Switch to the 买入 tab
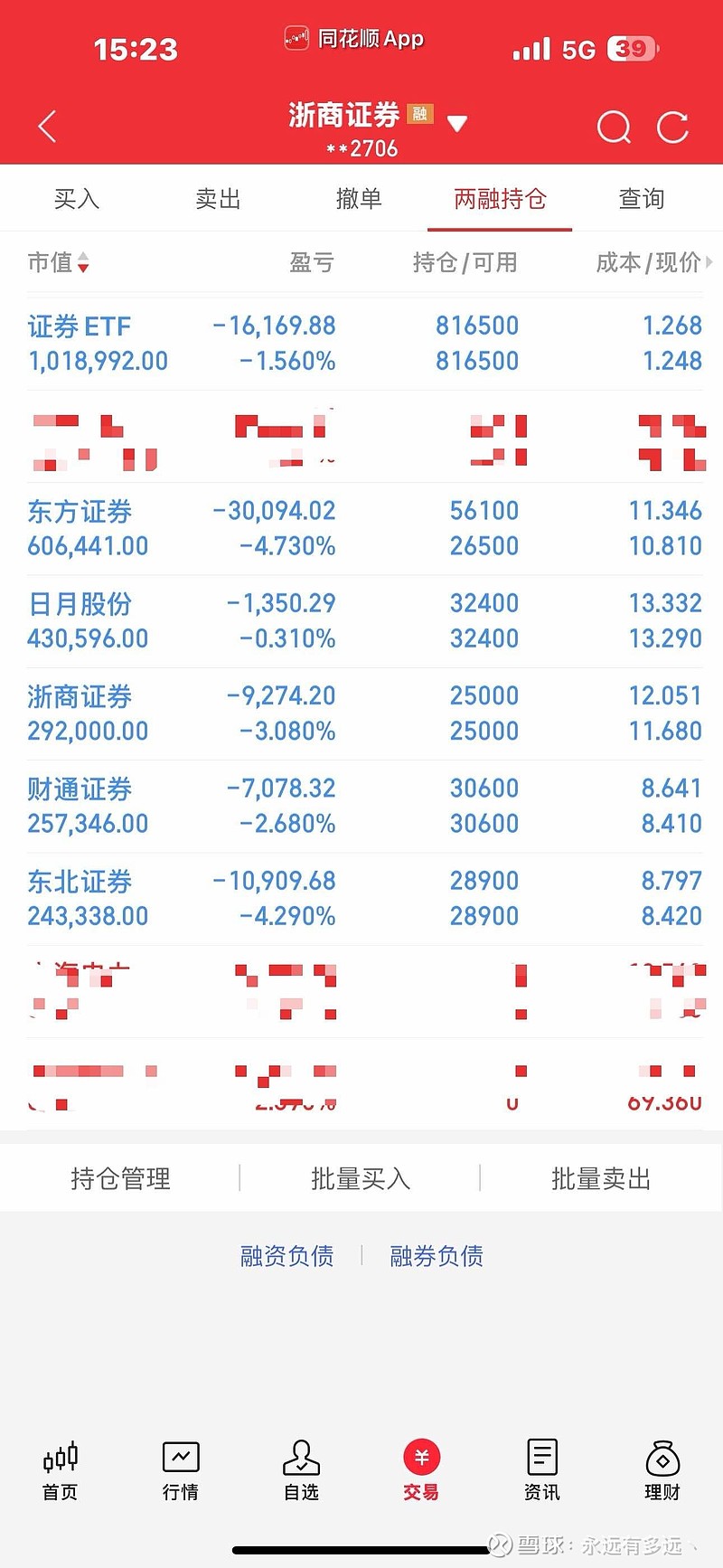723x1568 pixels. point(76,199)
